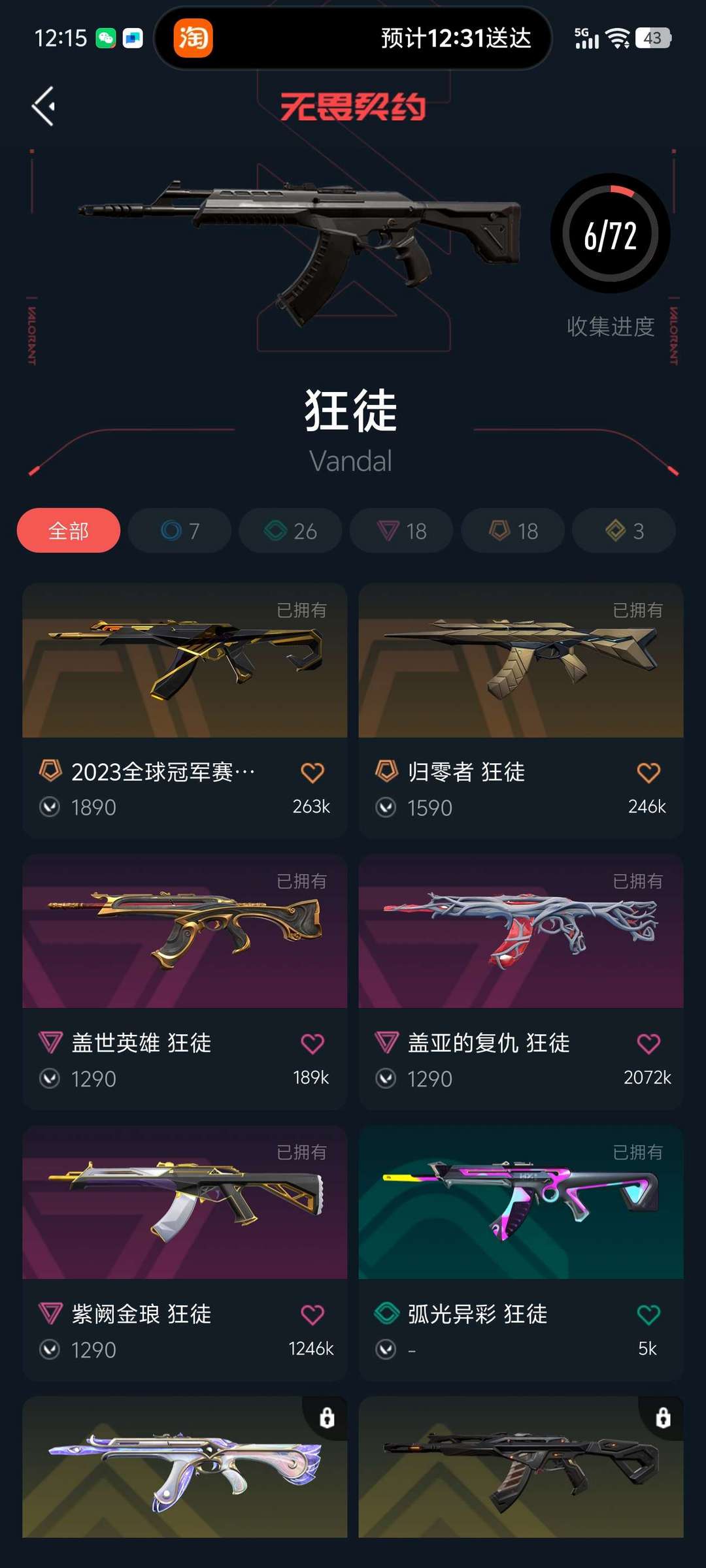Like the 2023全球冠军赛 skin
This screenshot has height=1568, width=706.
(312, 773)
